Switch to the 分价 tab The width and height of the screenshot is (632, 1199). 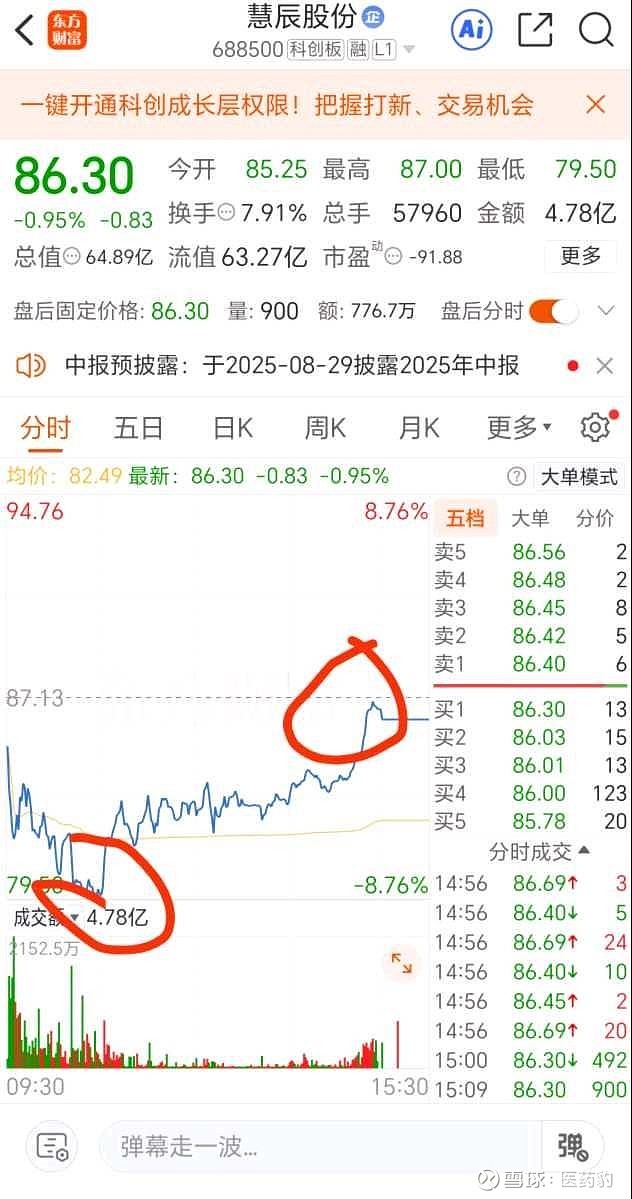tap(595, 518)
